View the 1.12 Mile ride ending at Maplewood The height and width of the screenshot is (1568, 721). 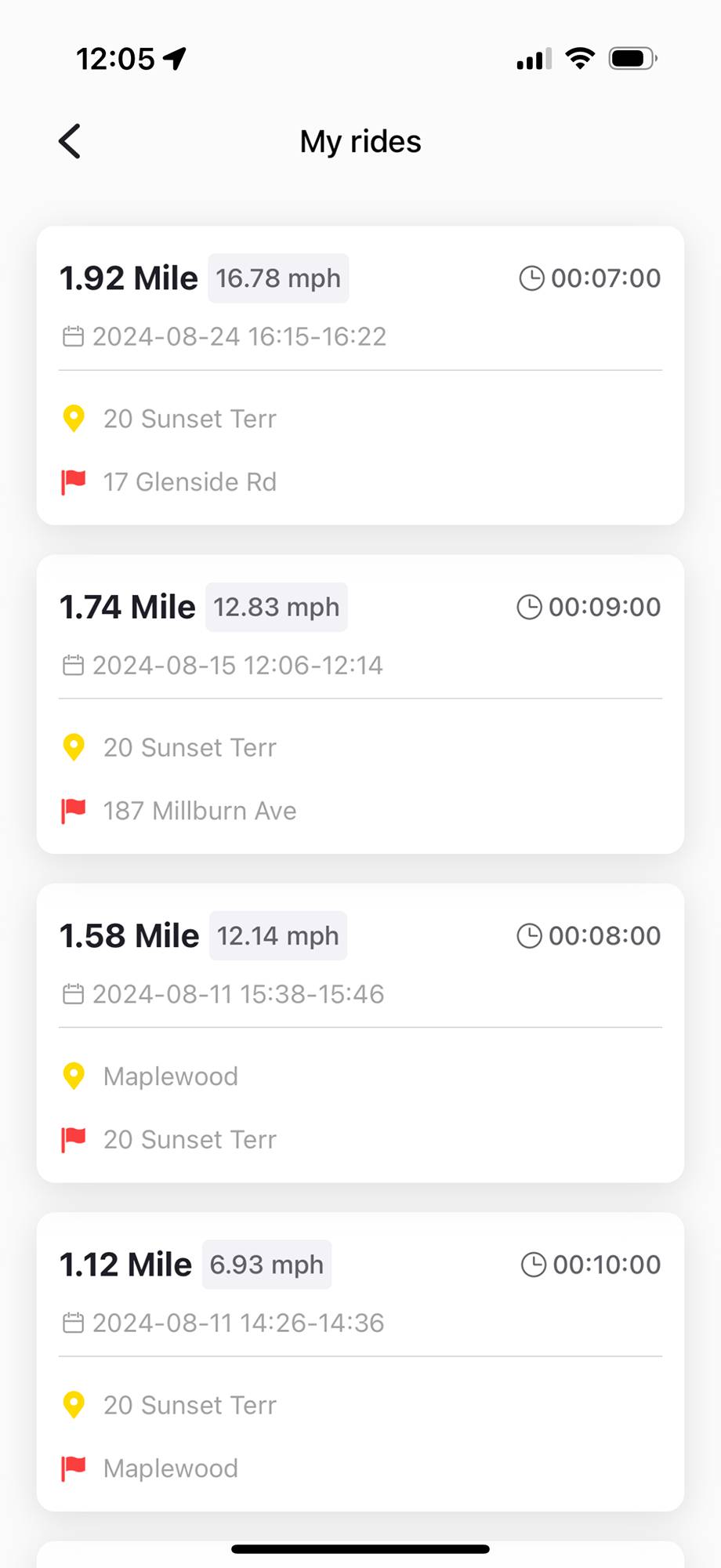tap(360, 1362)
